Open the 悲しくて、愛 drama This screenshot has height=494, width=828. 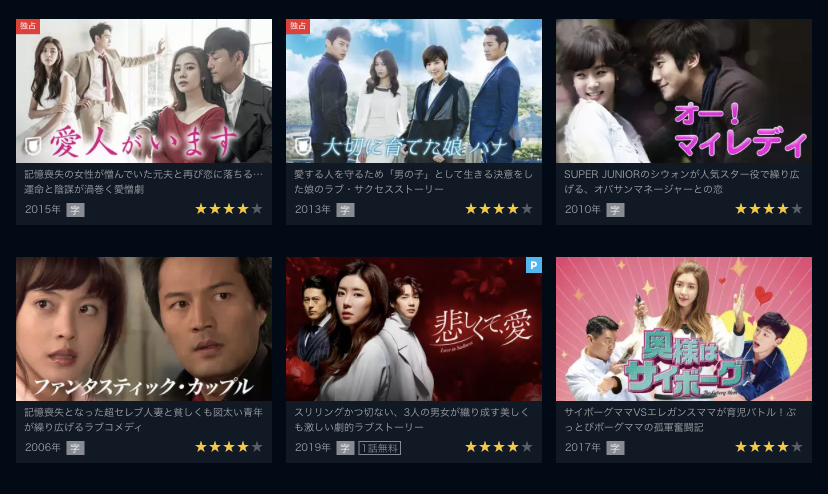[x=413, y=330]
